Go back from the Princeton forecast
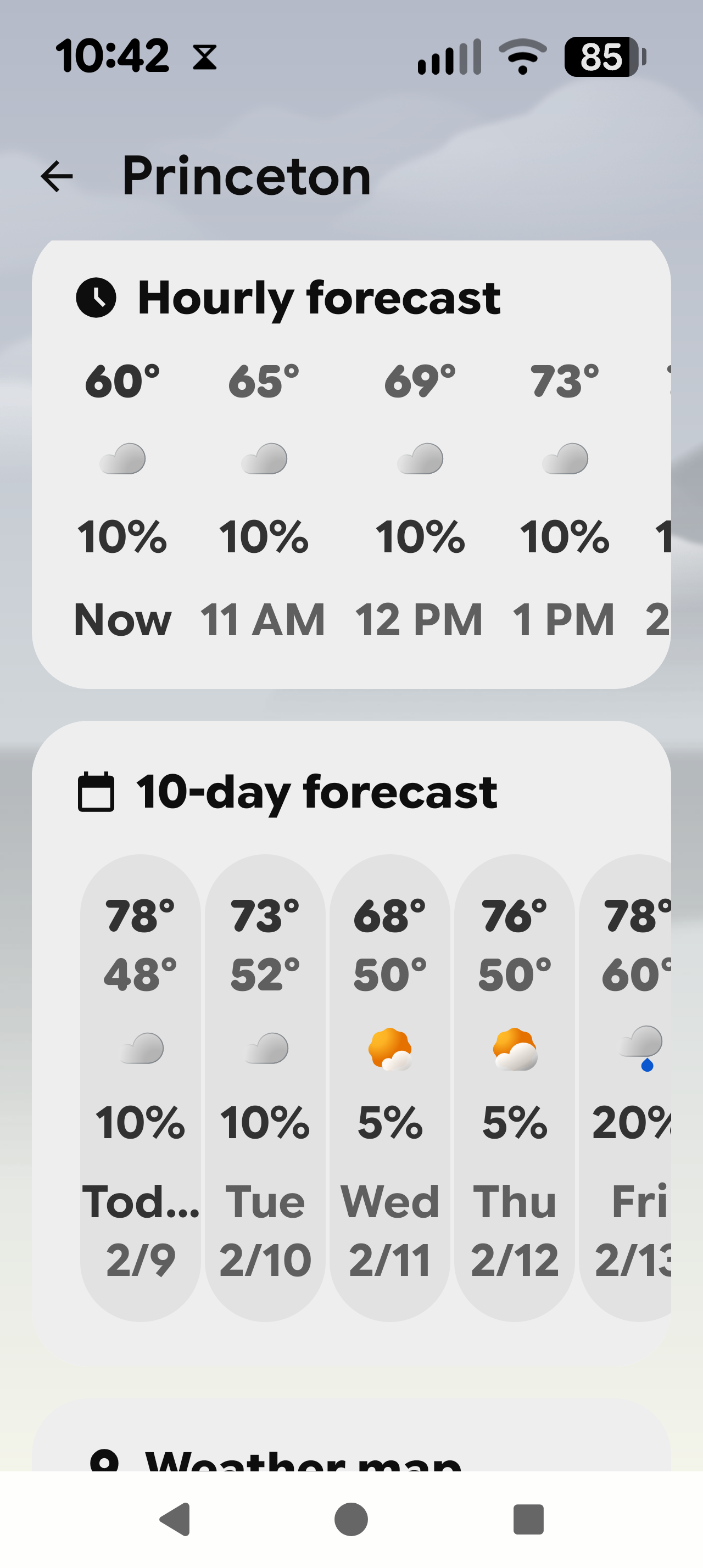Image resolution: width=703 pixels, height=1568 pixels. click(57, 177)
